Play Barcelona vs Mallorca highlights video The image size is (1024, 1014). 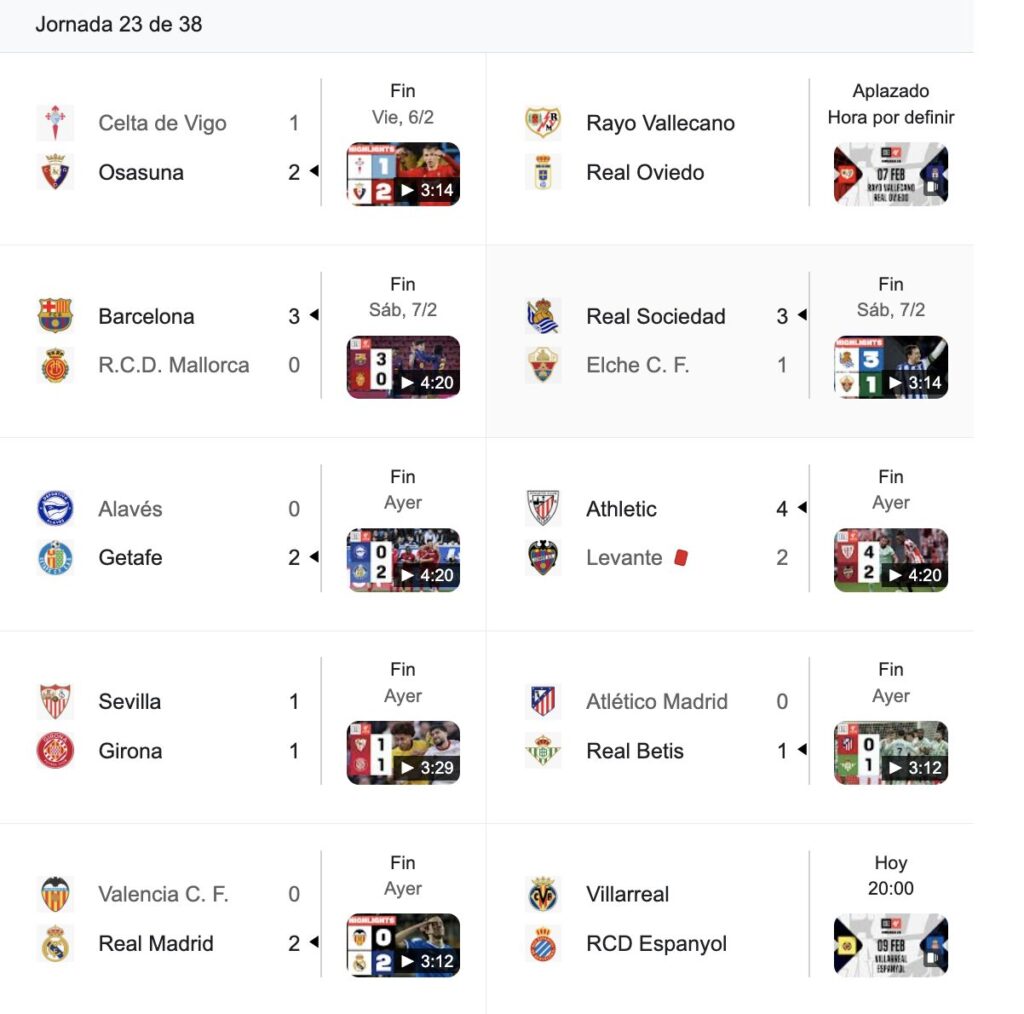pos(403,367)
